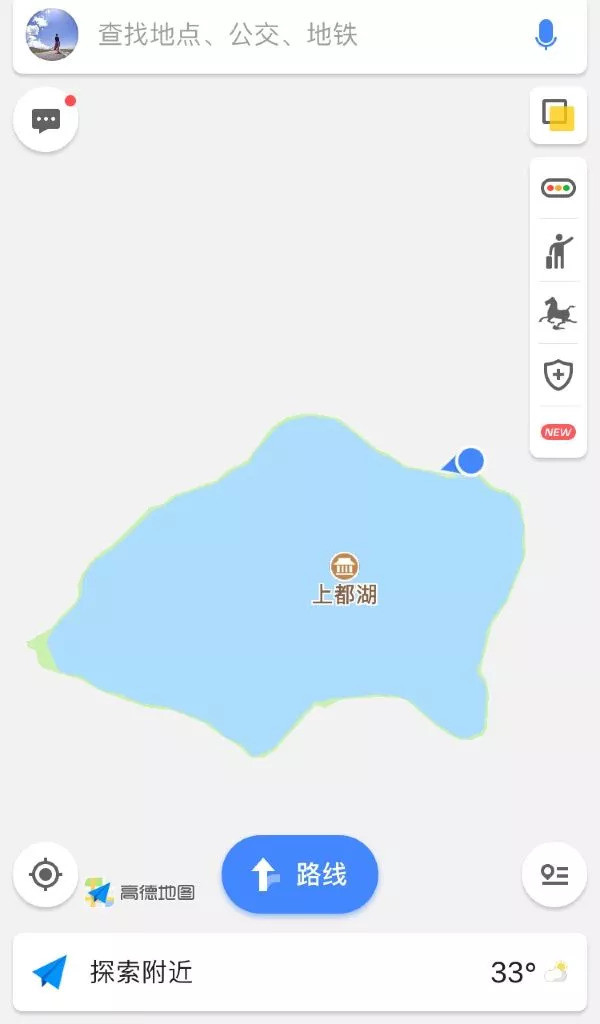This screenshot has width=600, height=1024.
Task: Start voice search with the microphone
Action: tap(545, 35)
